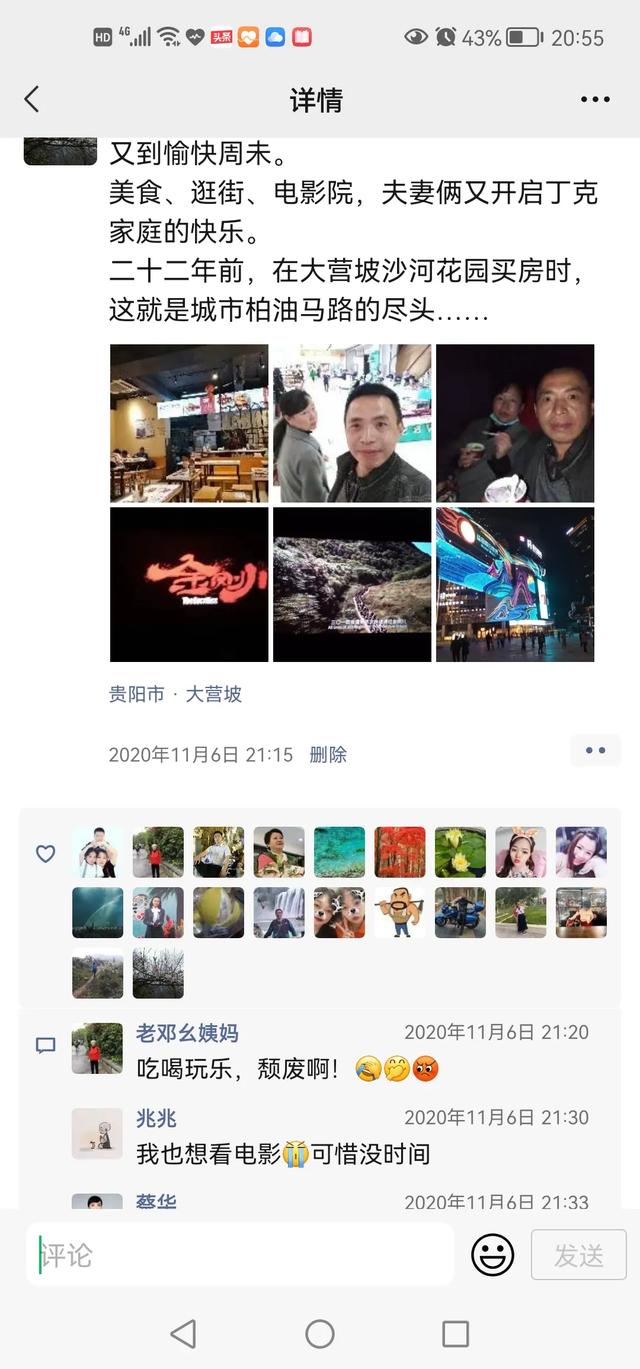640x1369 pixels.
Task: Go back using the top-left arrow
Action: point(32,99)
